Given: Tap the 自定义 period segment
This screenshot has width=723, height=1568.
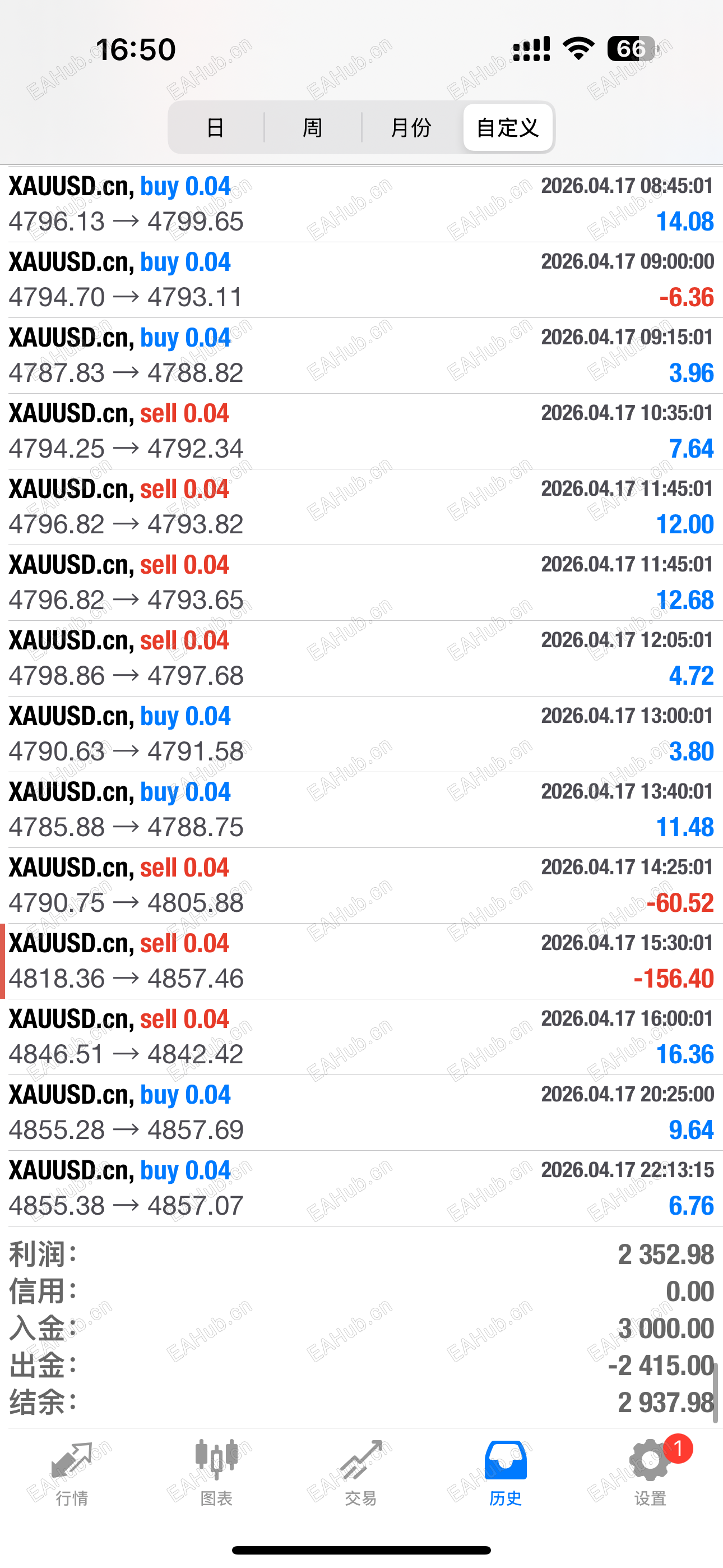Looking at the screenshot, I should tap(508, 128).
